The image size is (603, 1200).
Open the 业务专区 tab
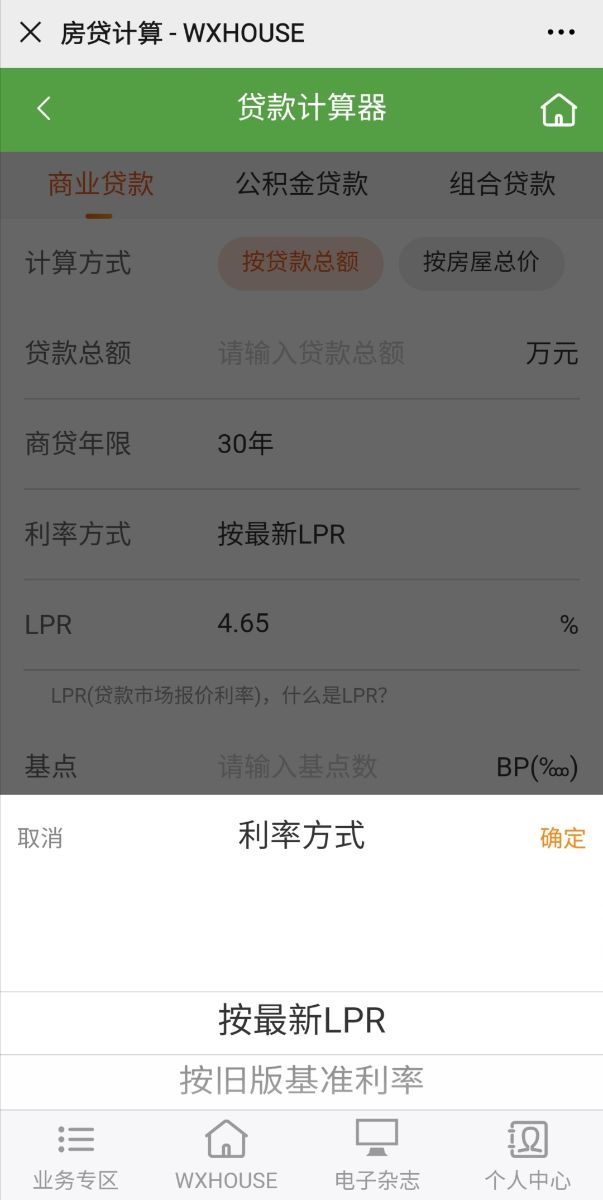[75, 1156]
